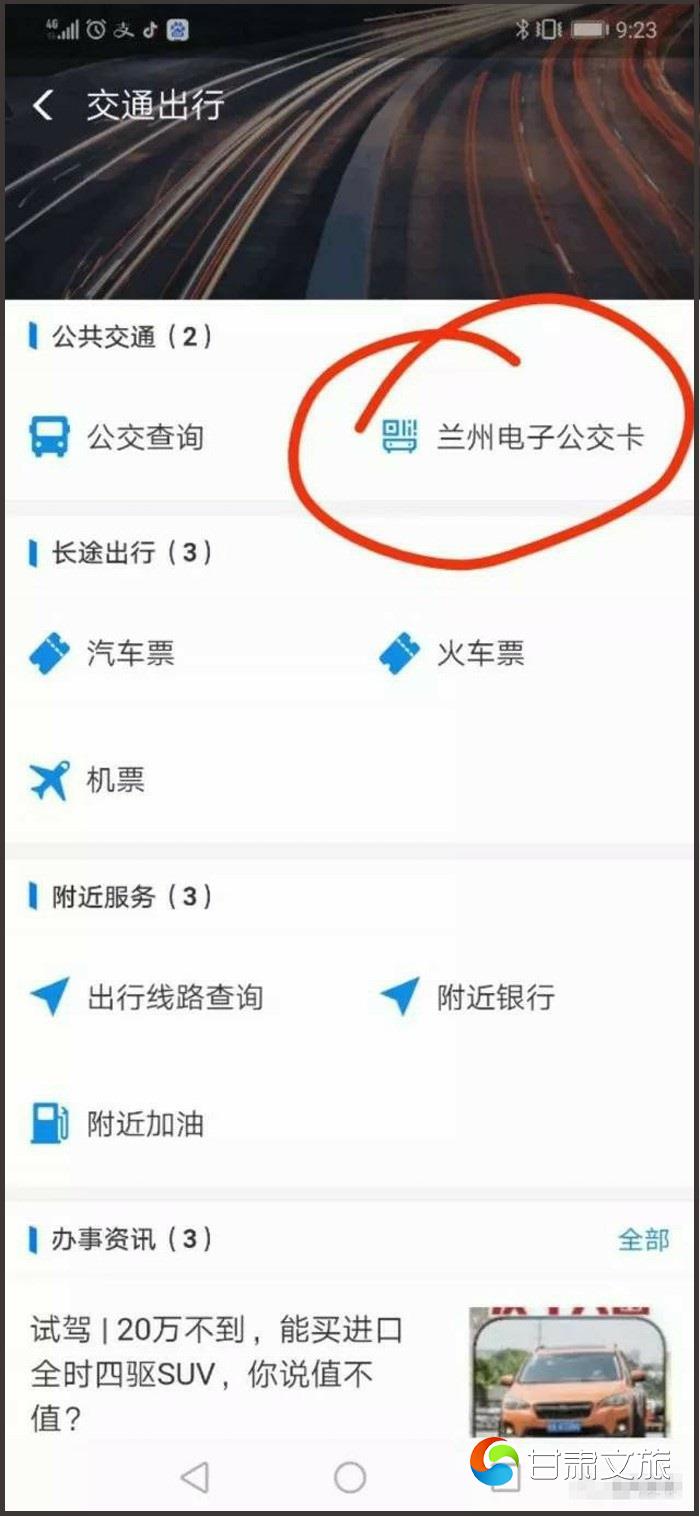Open 火车票 train tickets
This screenshot has height=1517, width=700.
click(453, 654)
